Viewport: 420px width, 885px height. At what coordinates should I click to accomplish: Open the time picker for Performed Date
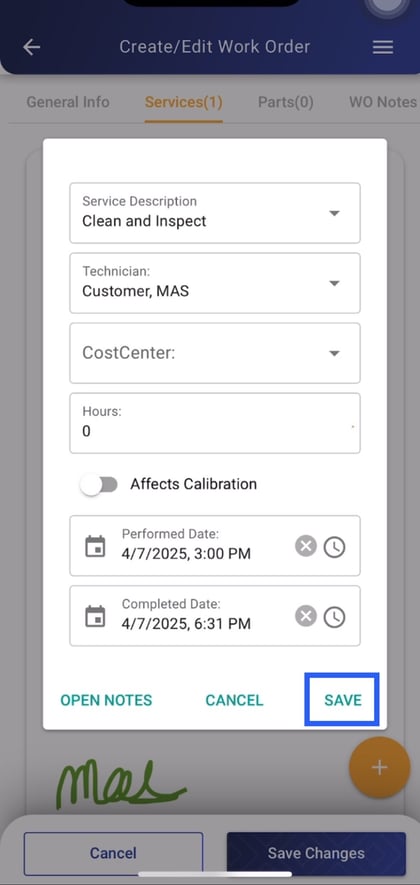334,547
